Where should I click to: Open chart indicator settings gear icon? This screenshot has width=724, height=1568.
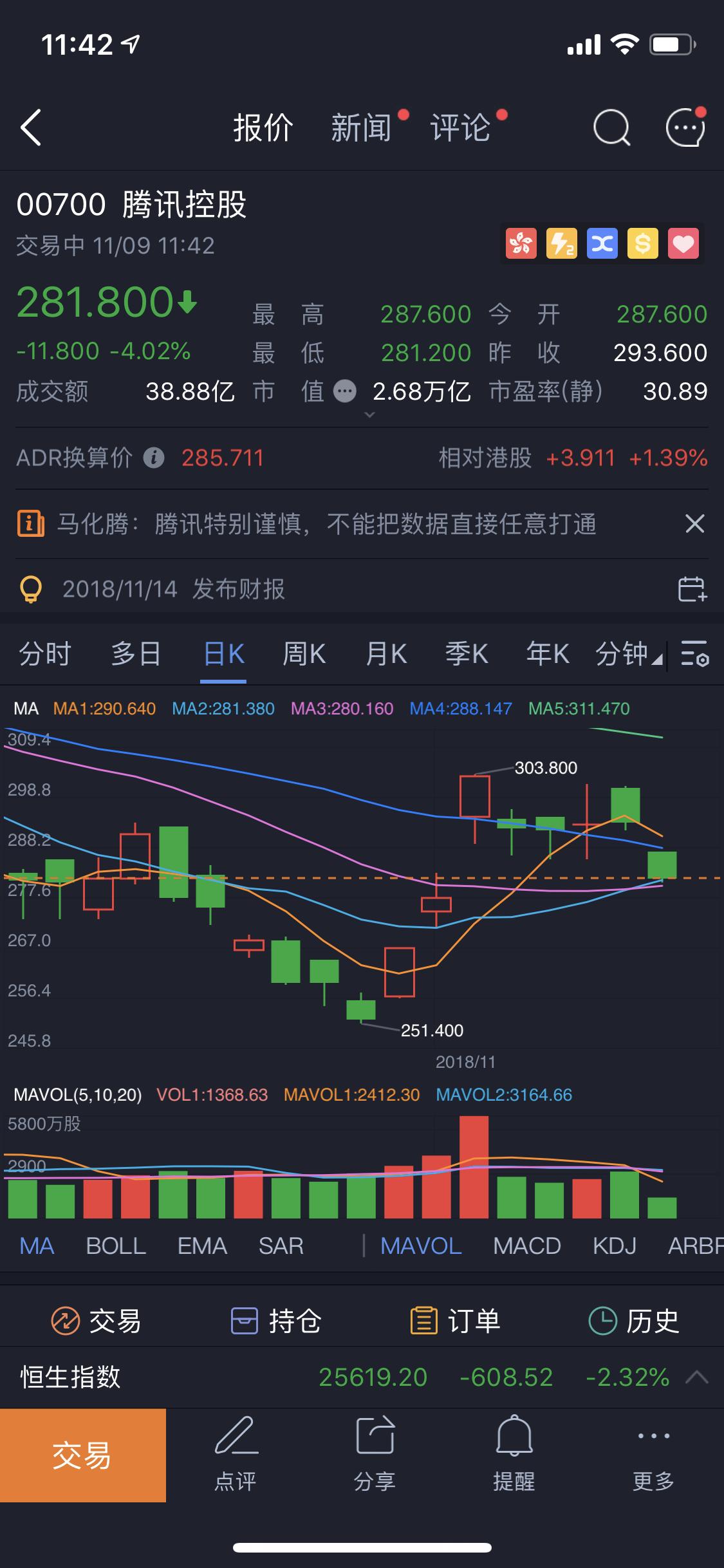(x=694, y=653)
